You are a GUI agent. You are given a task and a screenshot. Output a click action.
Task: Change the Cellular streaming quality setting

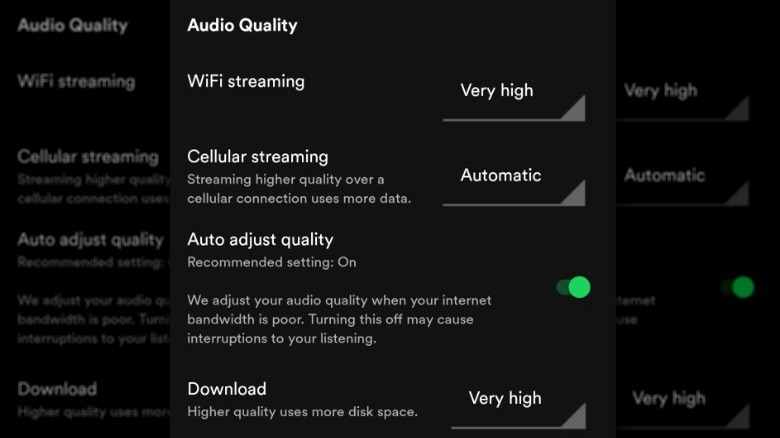[x=513, y=178]
